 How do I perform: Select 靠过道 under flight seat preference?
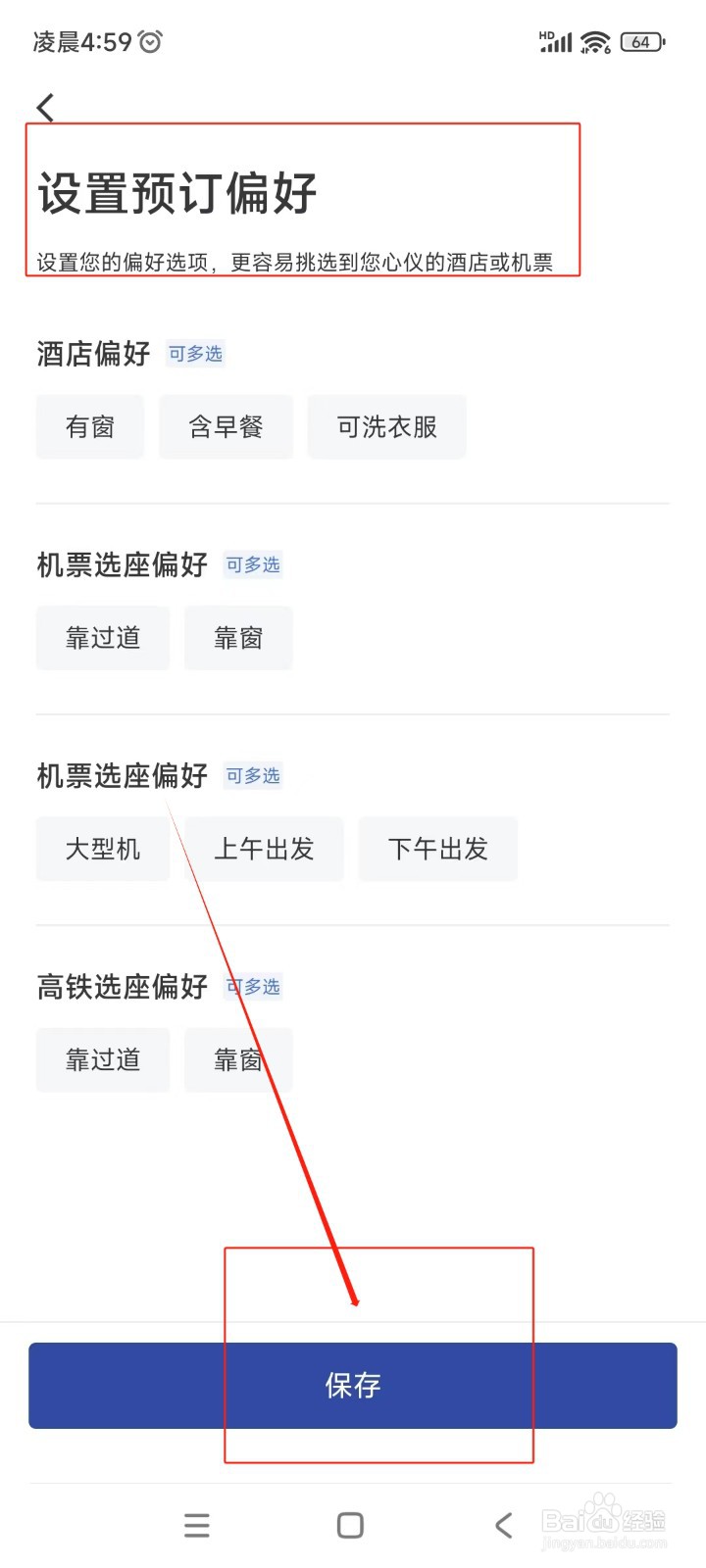102,638
